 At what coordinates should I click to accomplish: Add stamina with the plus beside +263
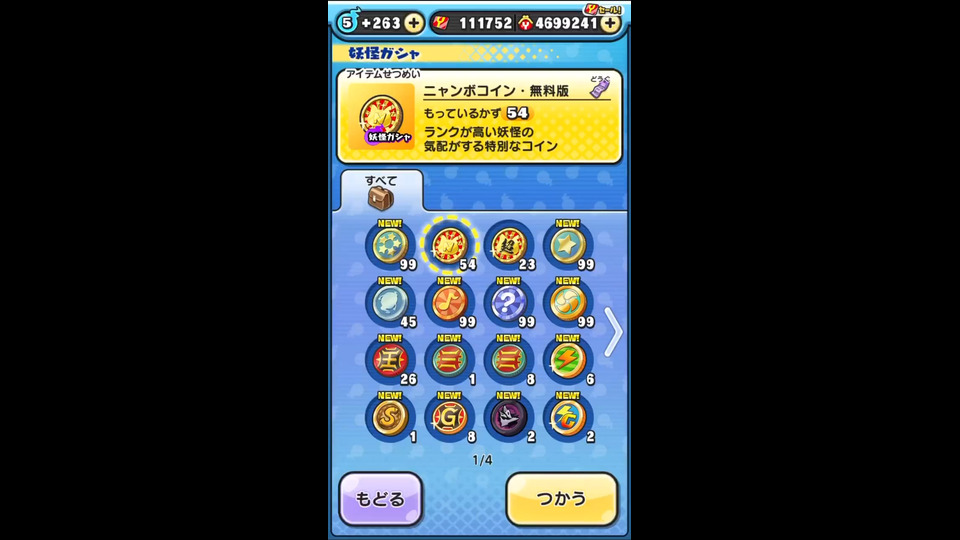414,23
